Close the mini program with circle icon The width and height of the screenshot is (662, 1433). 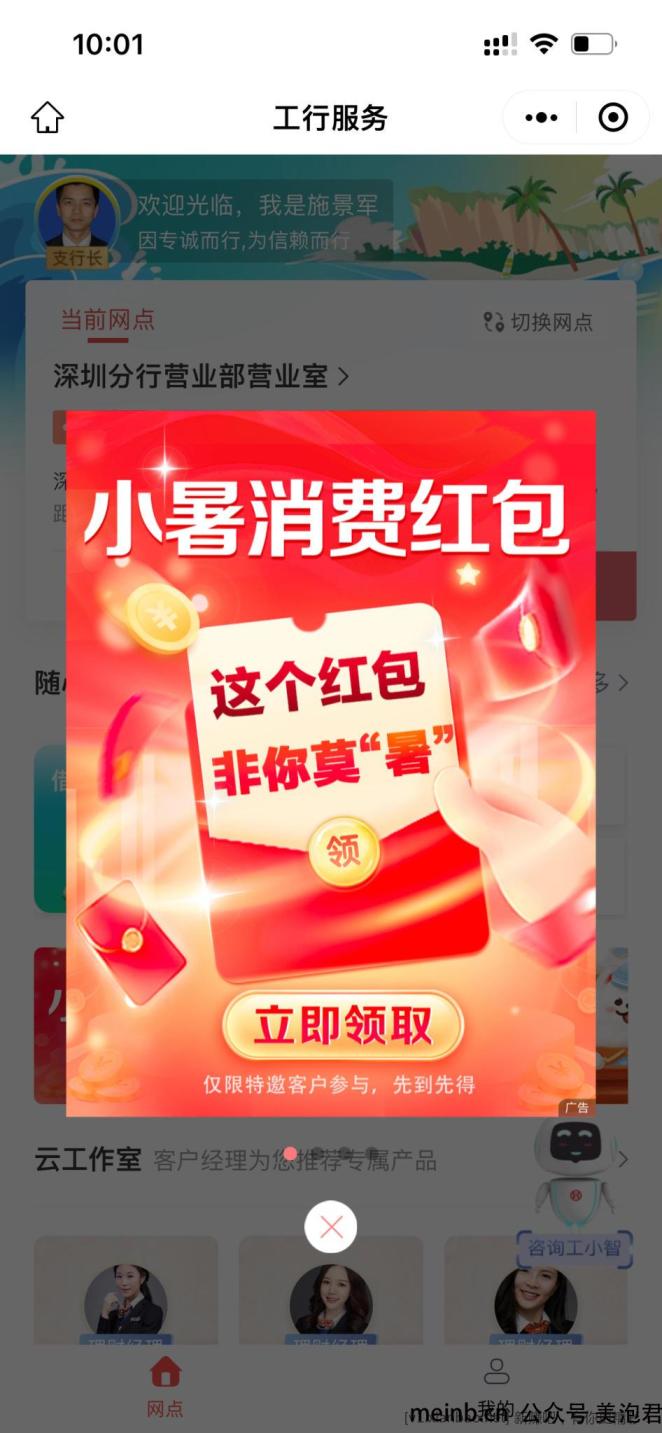(613, 118)
